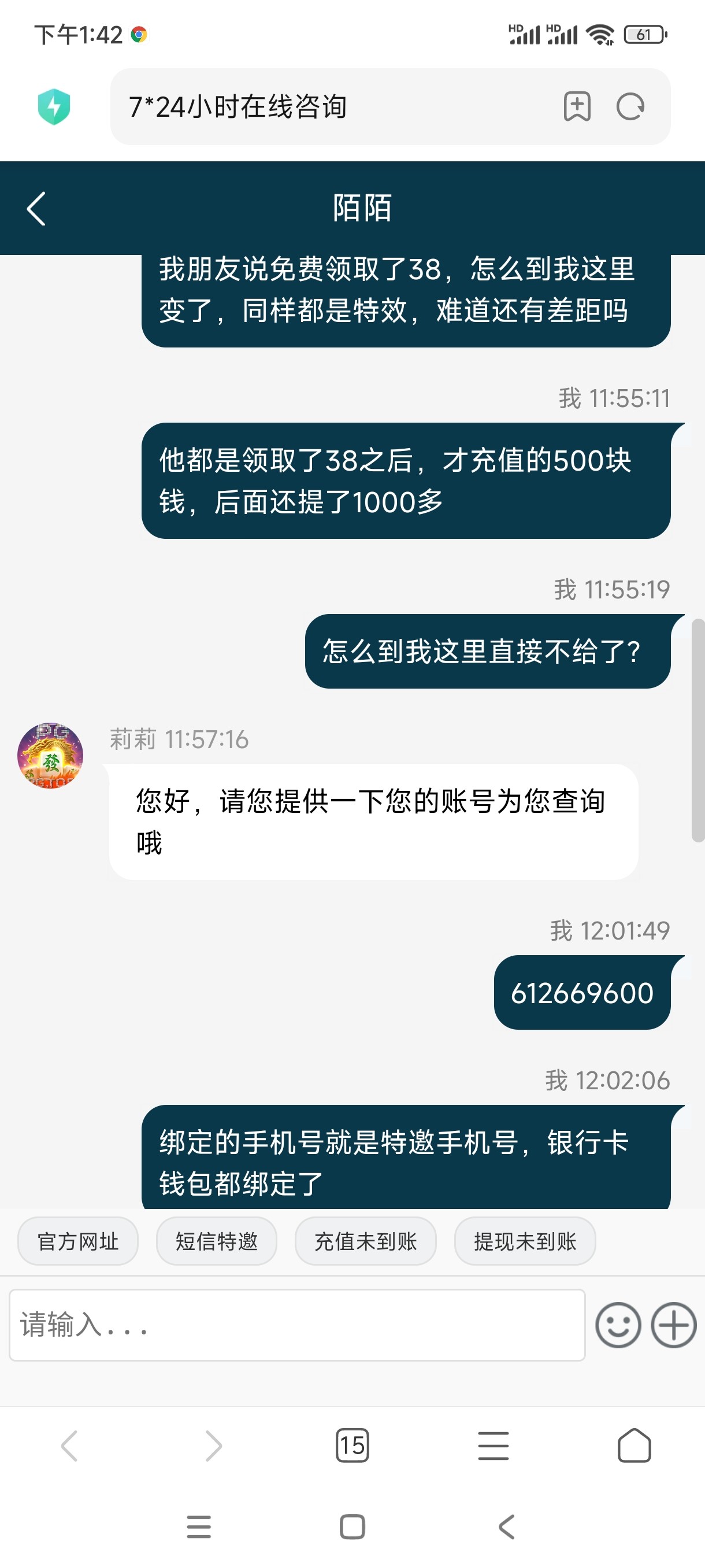Image resolution: width=705 pixels, height=1568 pixels.
Task: Select the 短信特邀 quick reply chip
Action: 217,1241
